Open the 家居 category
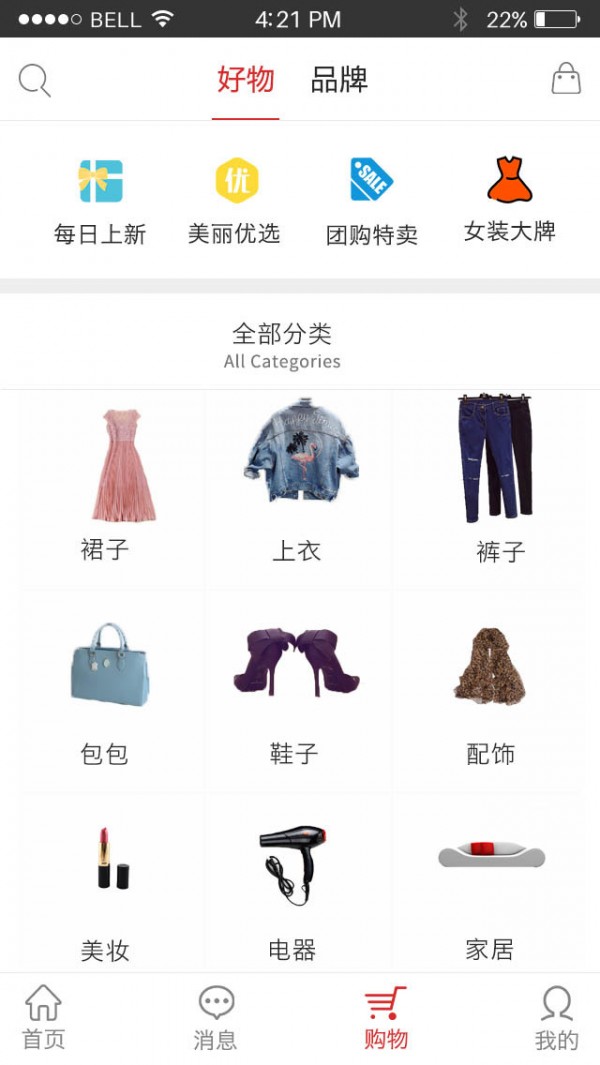The width and height of the screenshot is (600, 1065). (x=490, y=885)
